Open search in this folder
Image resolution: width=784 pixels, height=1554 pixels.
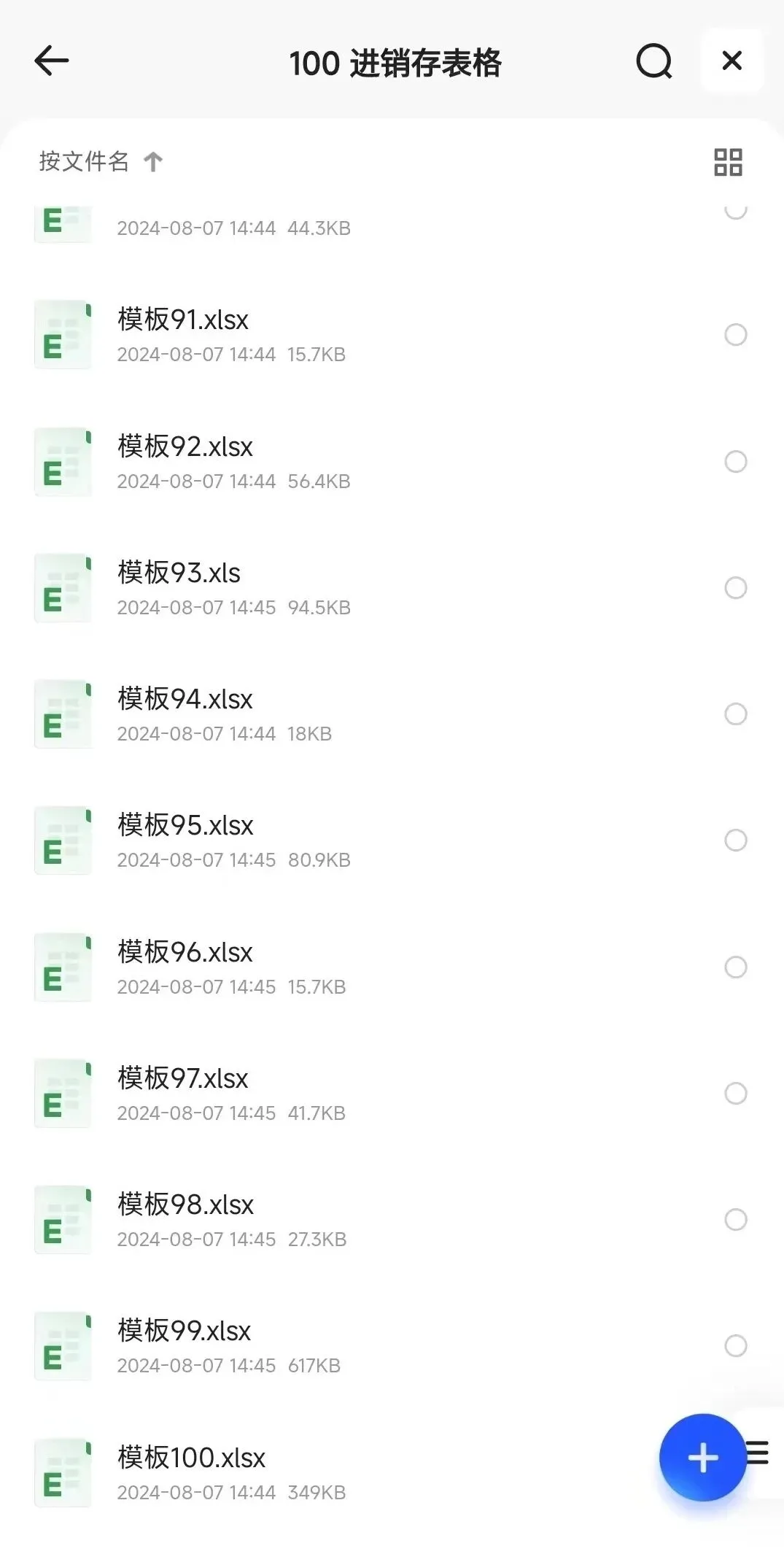click(x=653, y=61)
